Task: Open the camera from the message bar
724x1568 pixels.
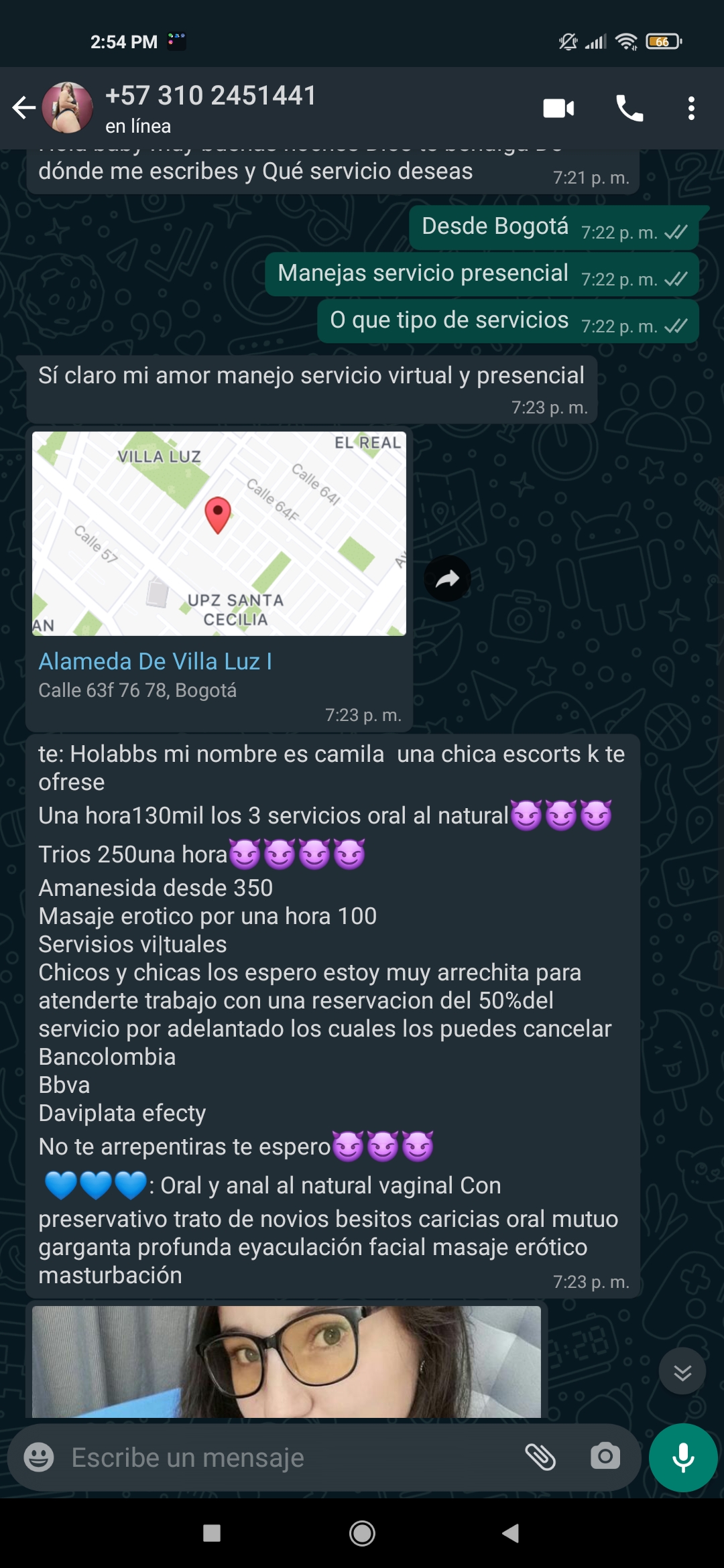Action: (x=605, y=1457)
